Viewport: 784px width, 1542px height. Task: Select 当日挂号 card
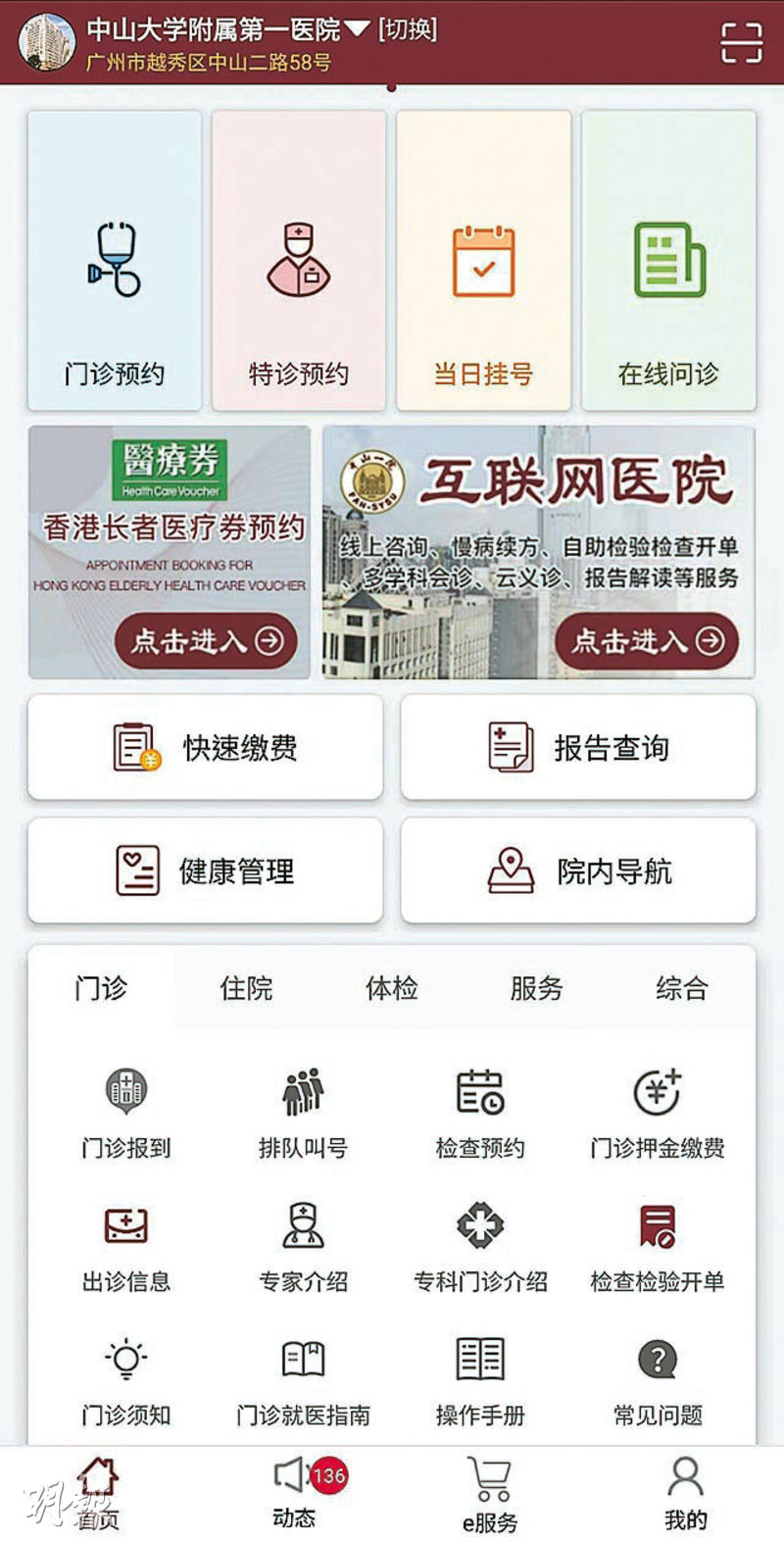(x=483, y=260)
